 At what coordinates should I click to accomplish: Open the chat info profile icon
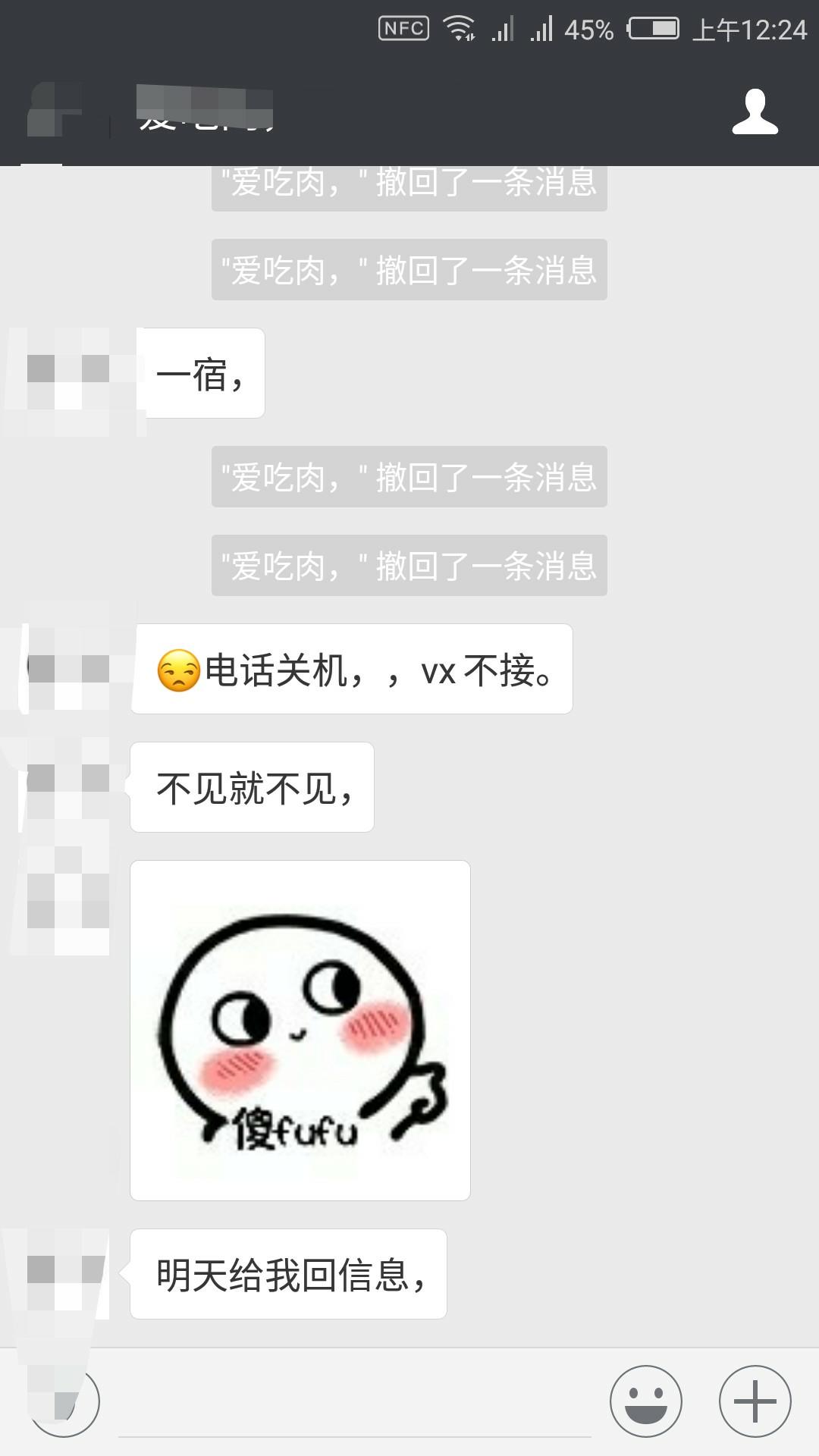(x=755, y=112)
